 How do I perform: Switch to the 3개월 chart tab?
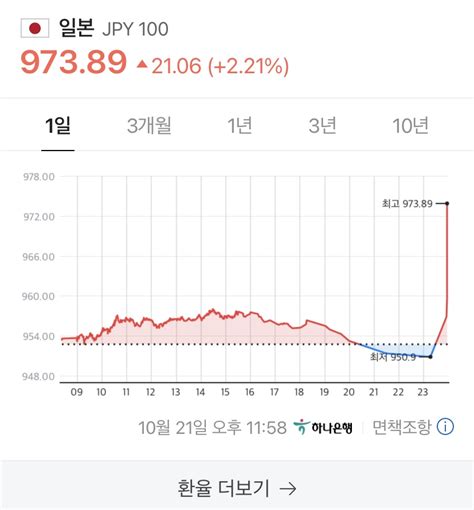[149, 125]
